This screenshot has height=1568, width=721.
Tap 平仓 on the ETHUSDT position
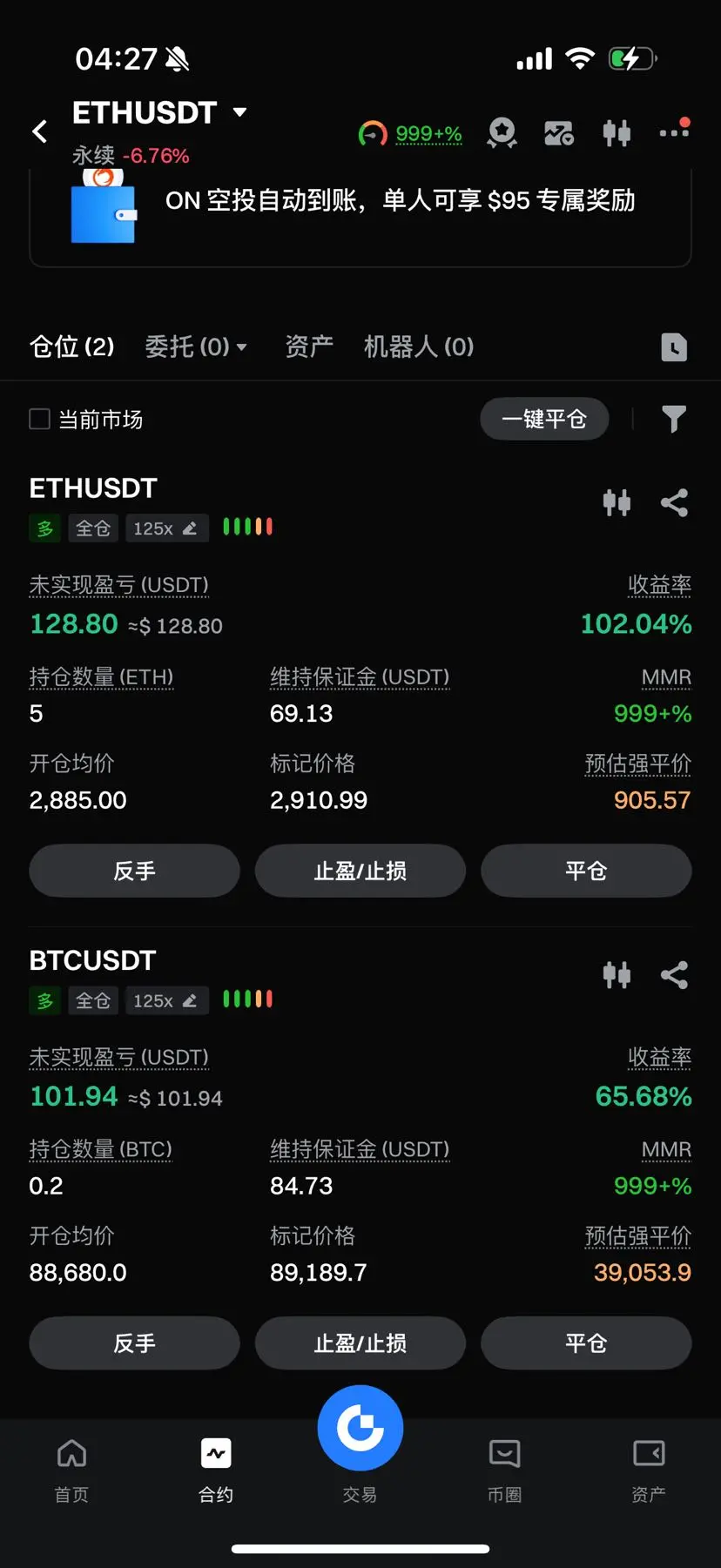[x=586, y=871]
